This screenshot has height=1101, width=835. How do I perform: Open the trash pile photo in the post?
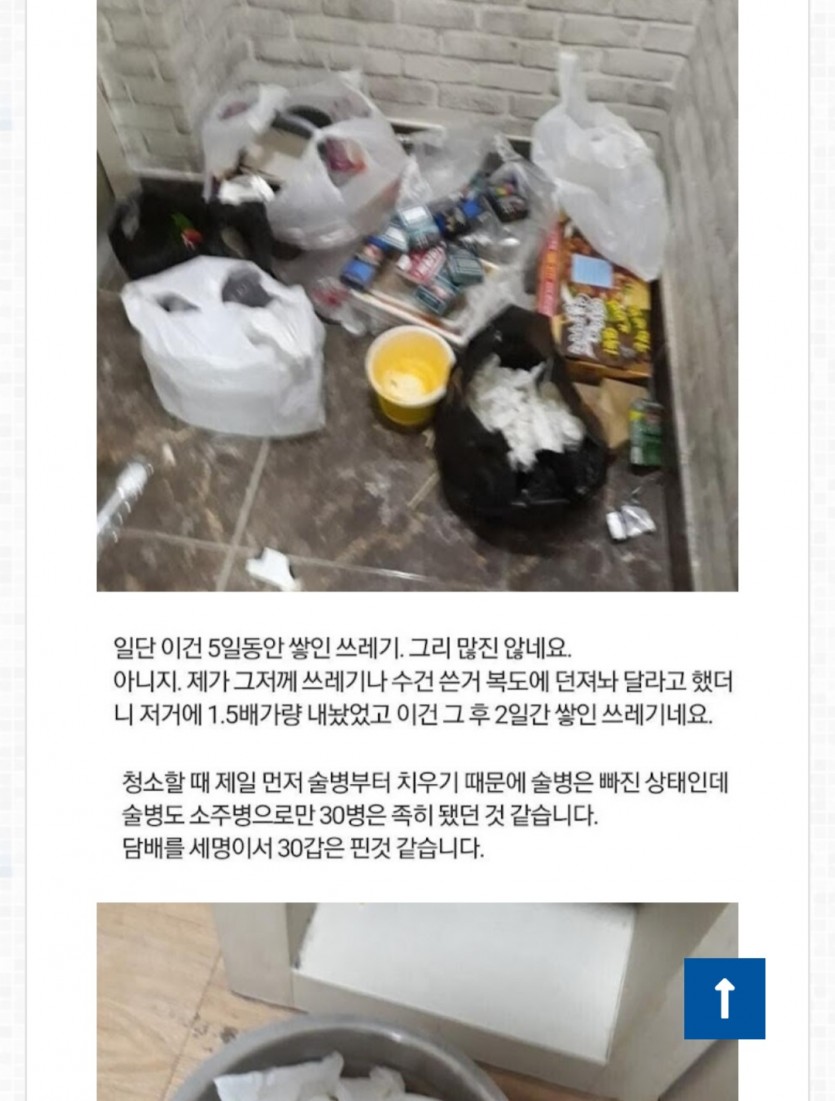click(x=417, y=295)
